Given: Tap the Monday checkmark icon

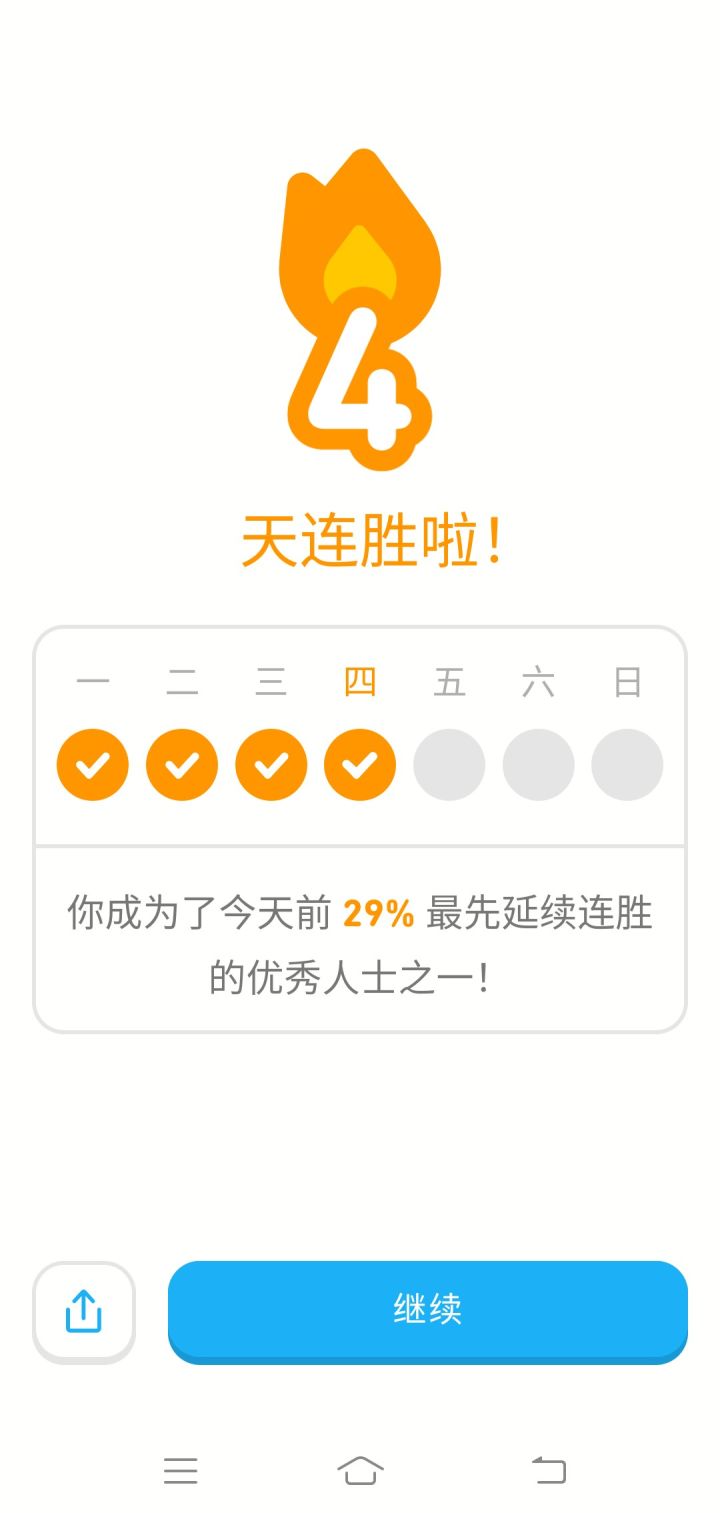Looking at the screenshot, I should point(92,764).
